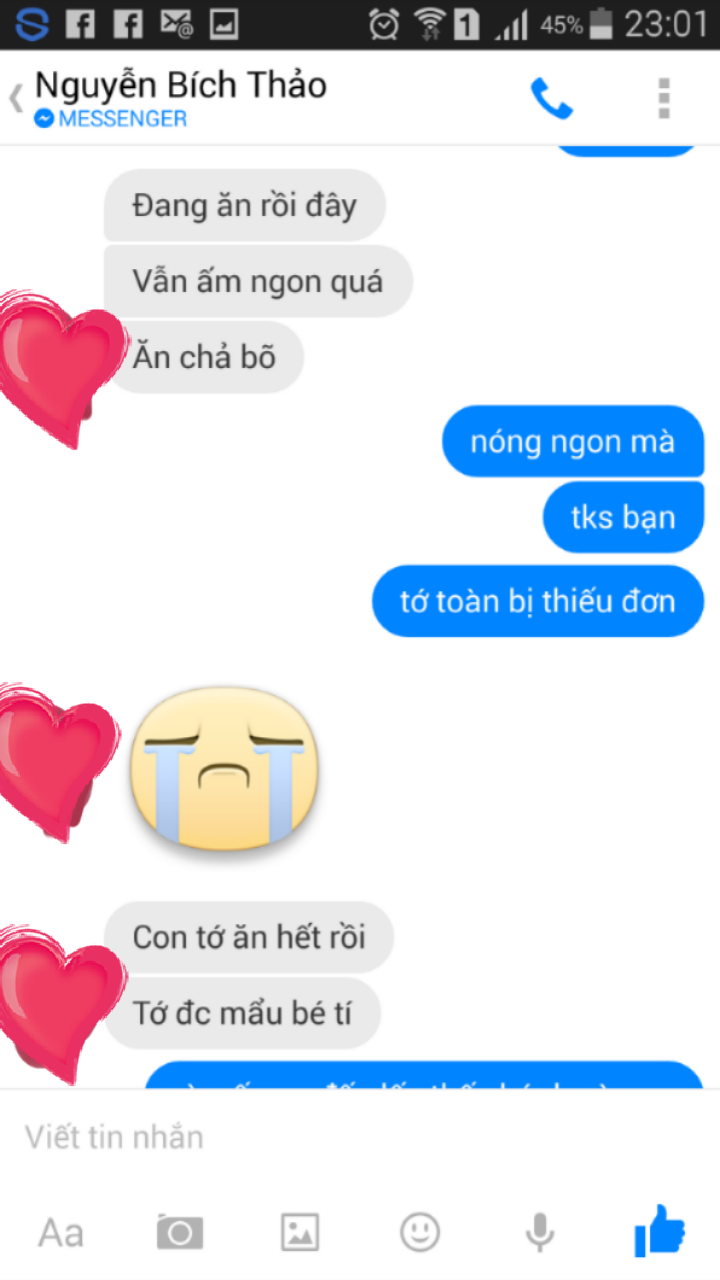
Task: Switch to the Aa text keyboard
Action: (61, 1232)
